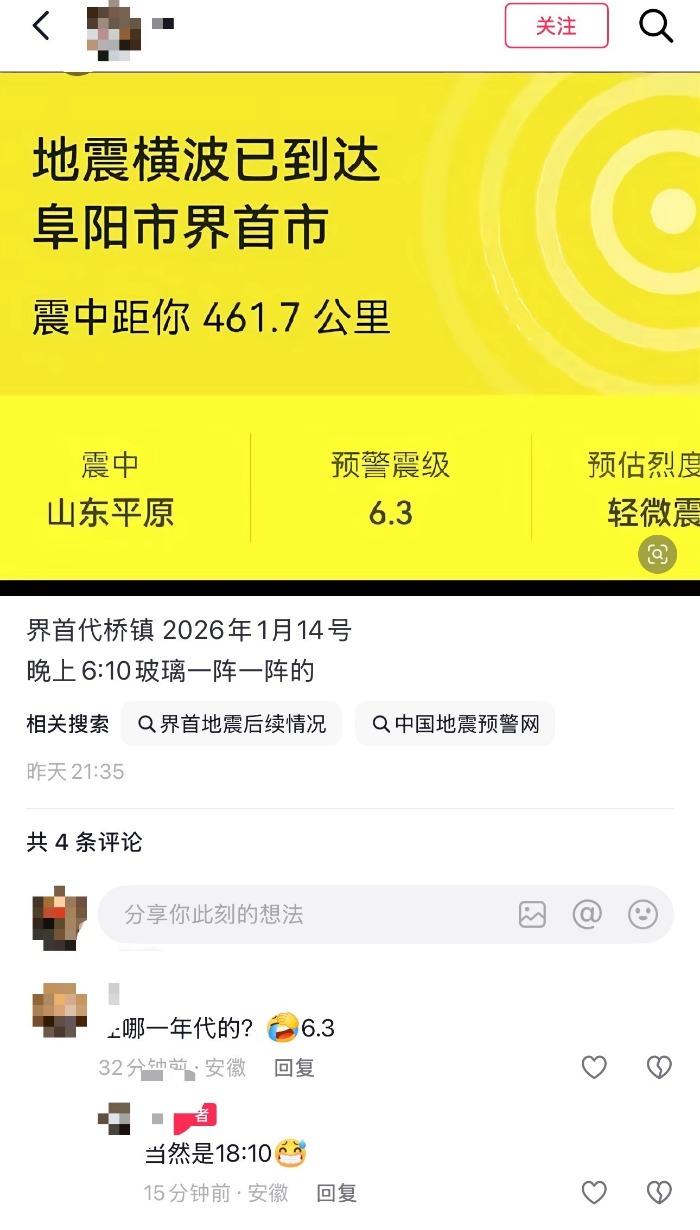Follow the author with the 关注 button

(556, 26)
